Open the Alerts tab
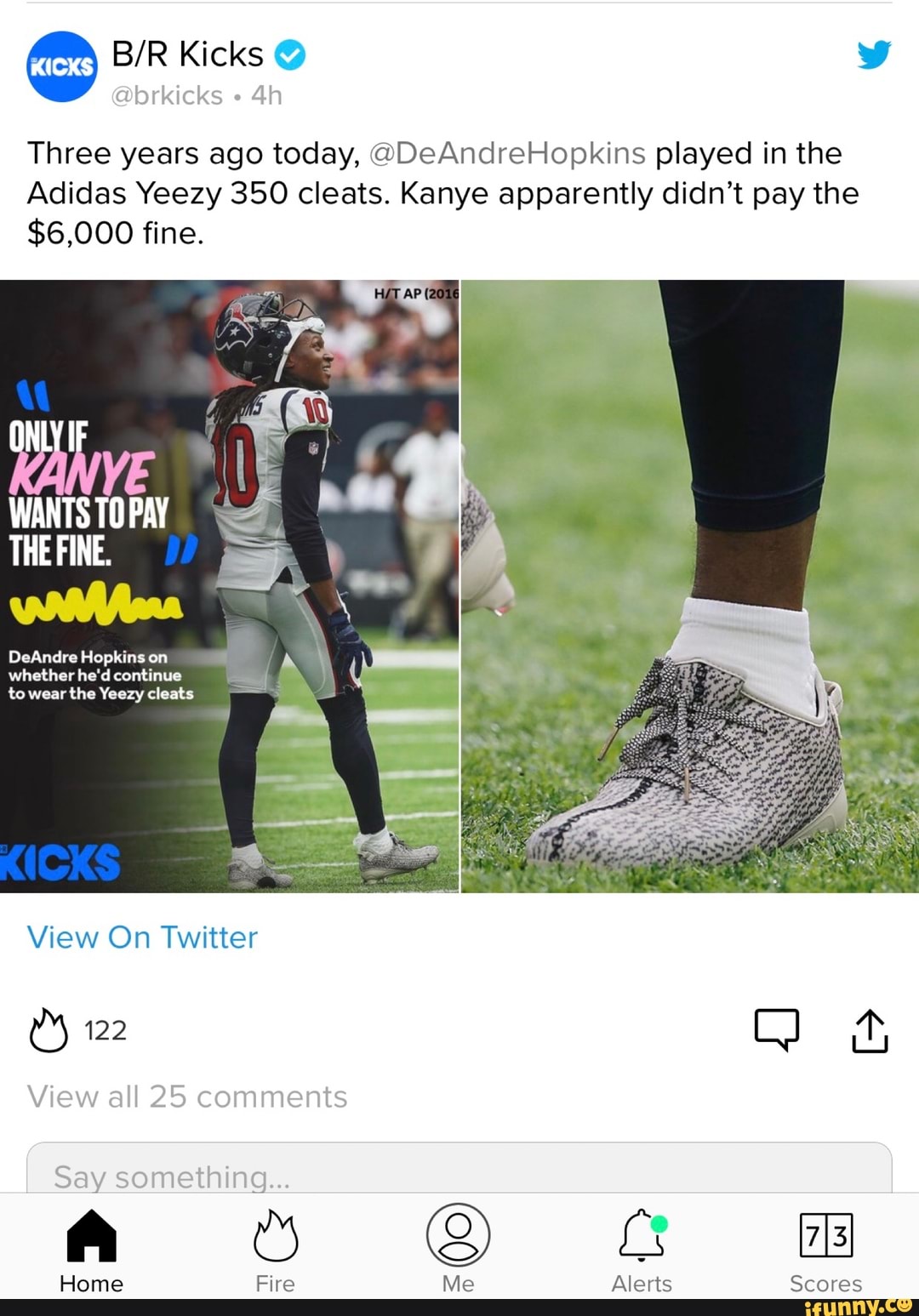919x1316 pixels. point(642,1247)
